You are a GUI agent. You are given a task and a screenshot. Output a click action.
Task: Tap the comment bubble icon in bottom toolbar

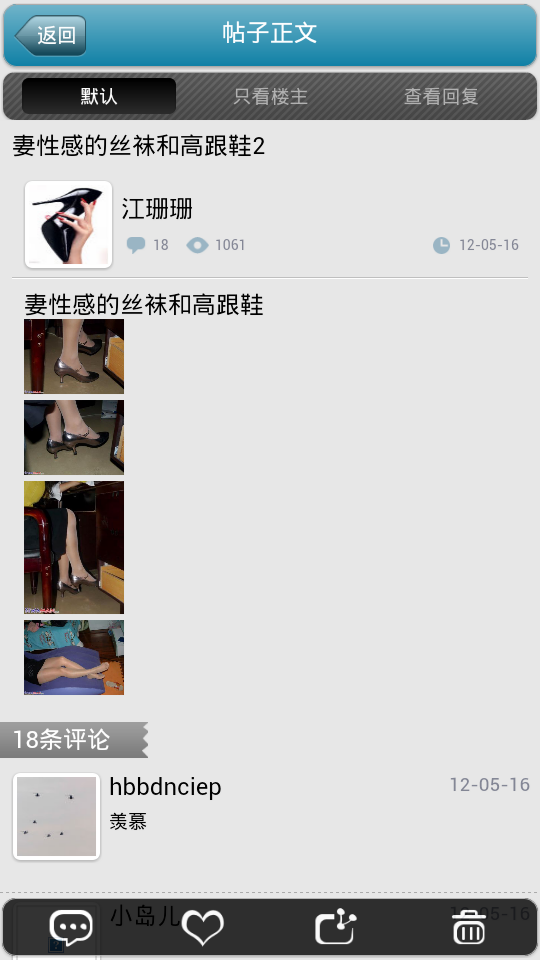pyautogui.click(x=71, y=928)
